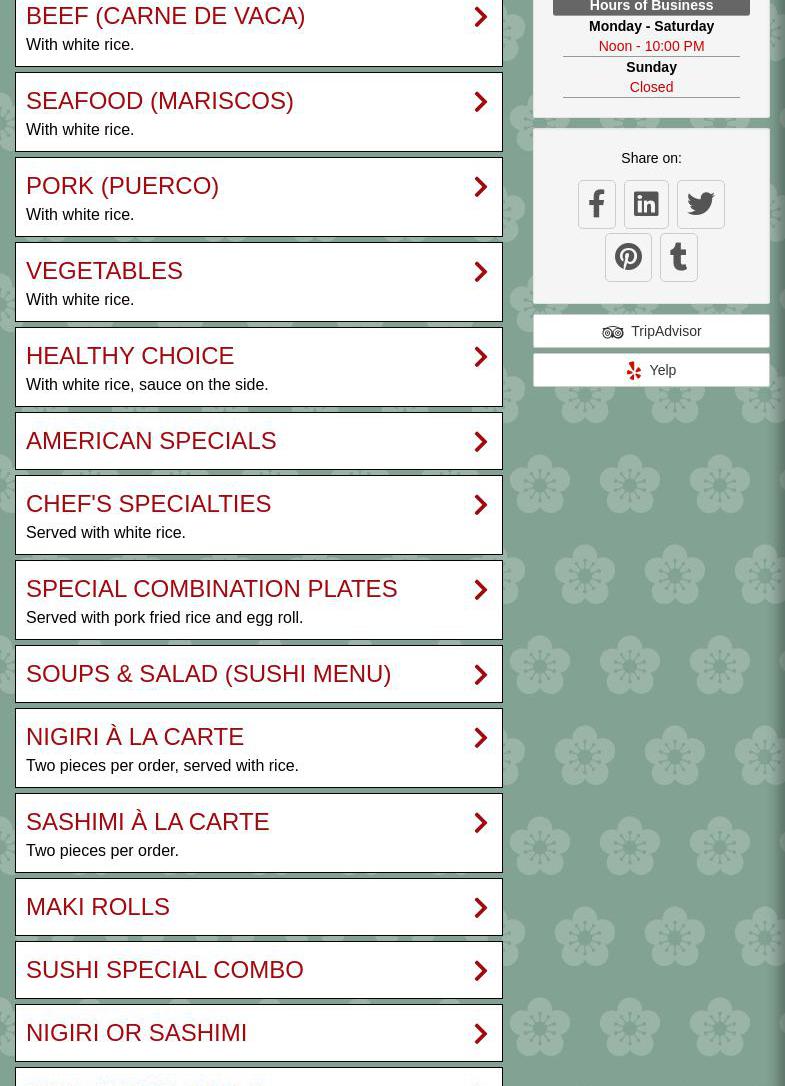785x1086 pixels.
Task: Open the Pork (Puerco) menu category
Action: coord(258,198)
